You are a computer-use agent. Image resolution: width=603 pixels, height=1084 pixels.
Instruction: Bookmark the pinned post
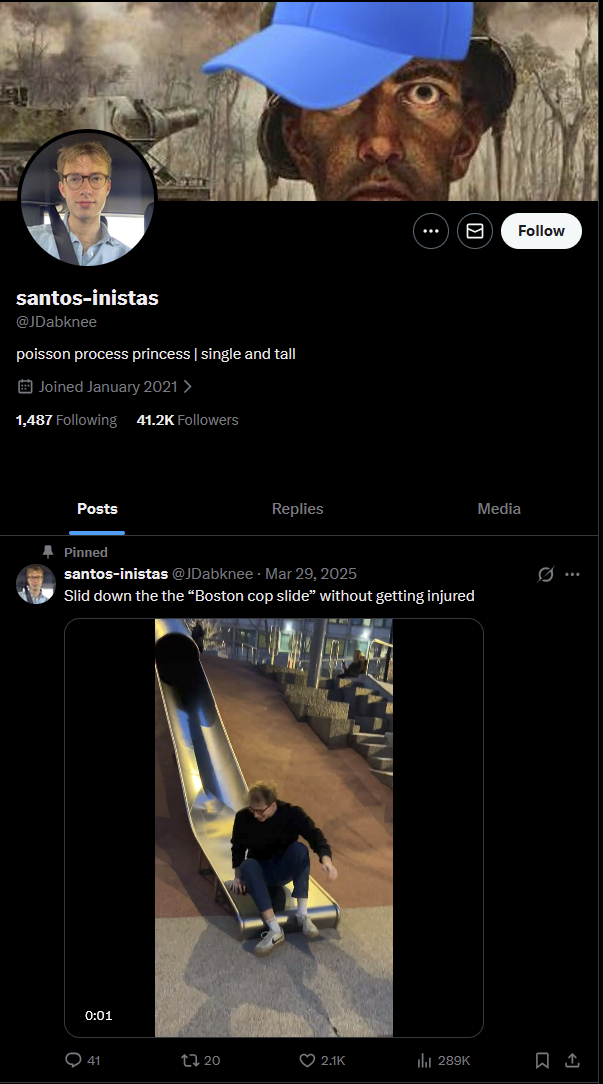pos(541,1060)
